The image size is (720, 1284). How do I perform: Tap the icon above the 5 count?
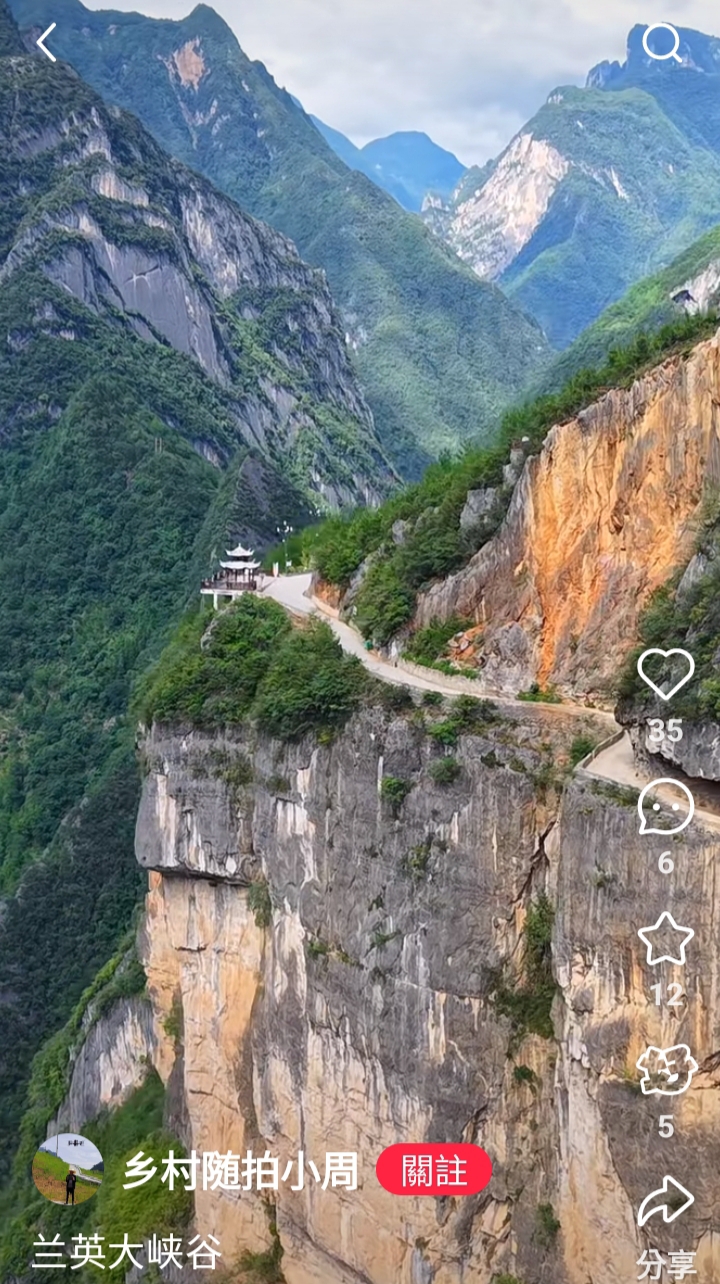click(666, 1070)
